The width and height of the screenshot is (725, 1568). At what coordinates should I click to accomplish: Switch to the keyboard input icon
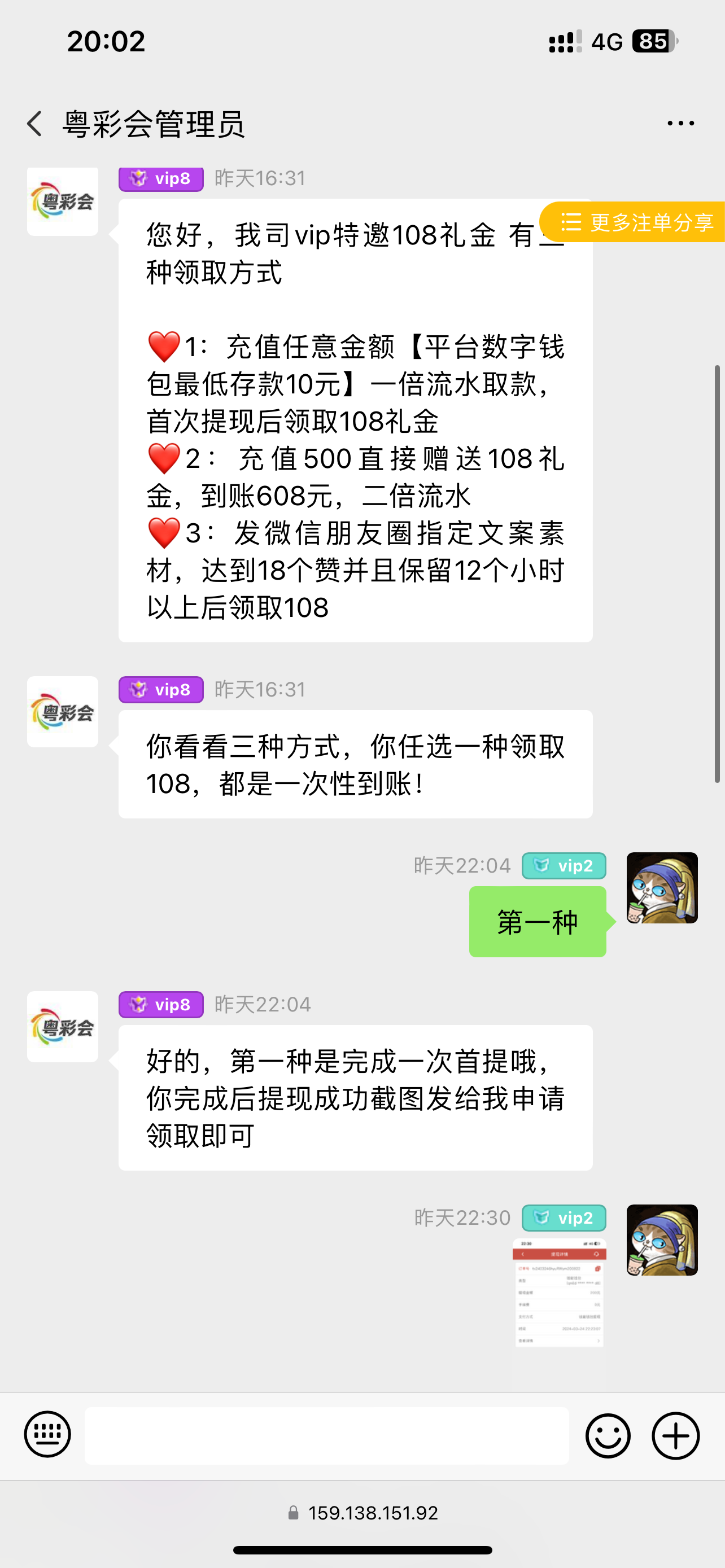point(47,1435)
